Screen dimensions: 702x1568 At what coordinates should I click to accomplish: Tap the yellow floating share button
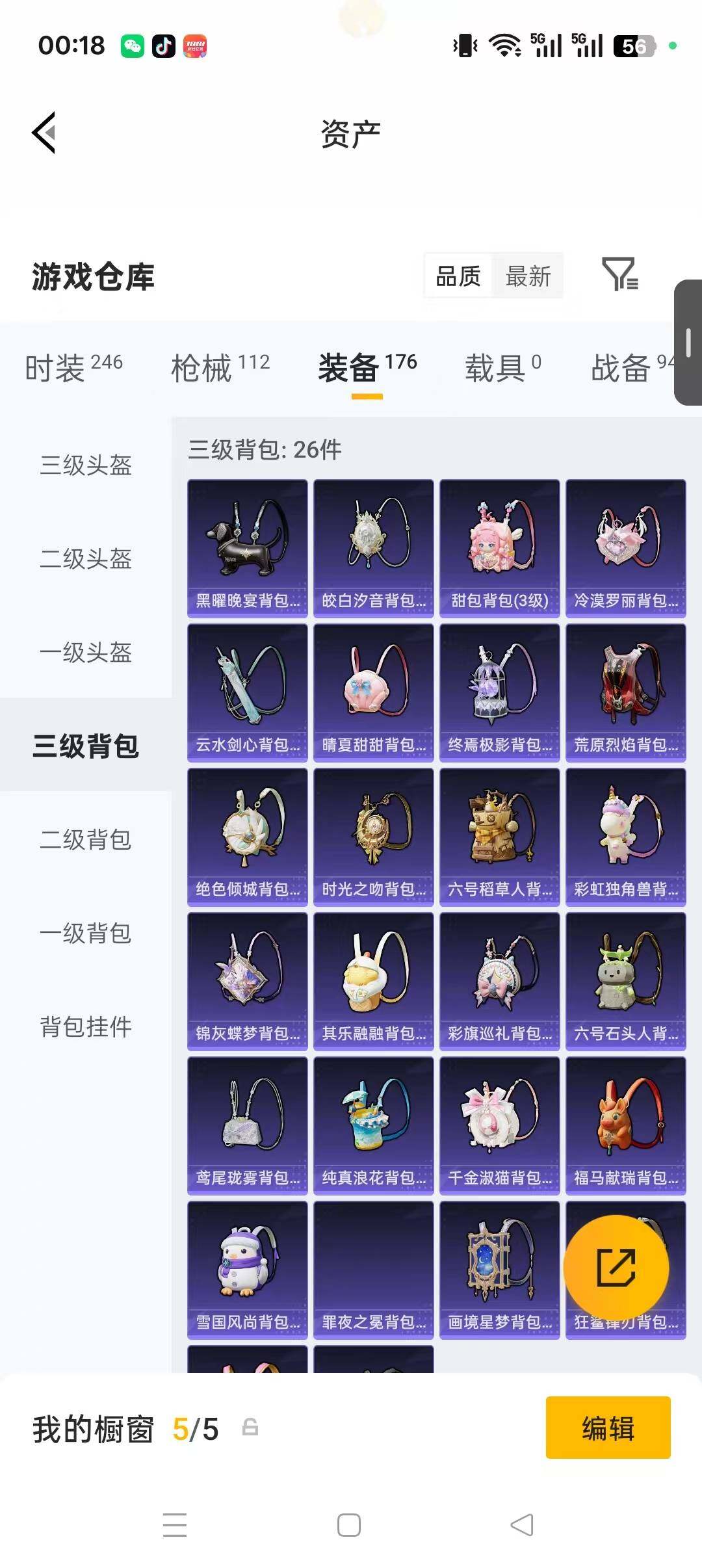click(616, 1268)
